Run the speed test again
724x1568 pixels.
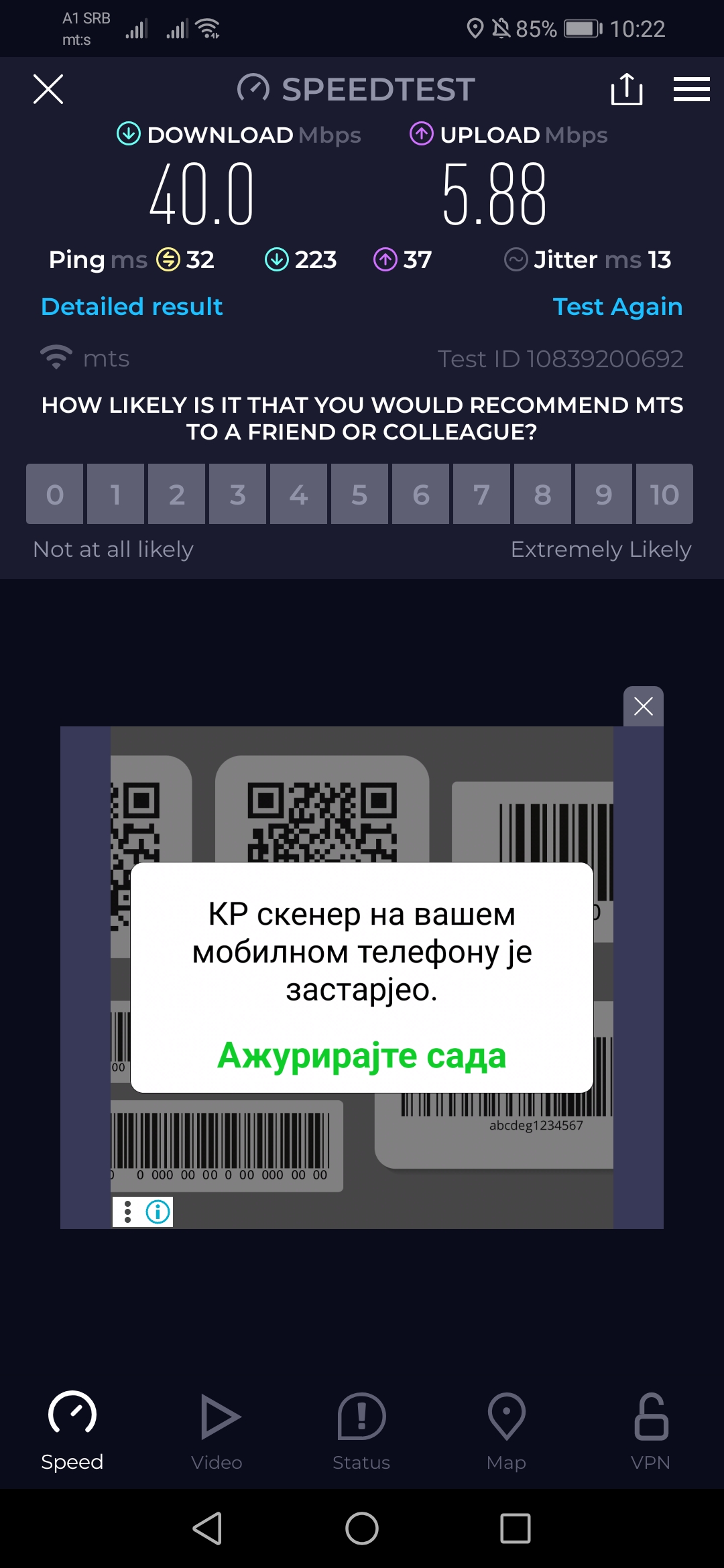(617, 307)
